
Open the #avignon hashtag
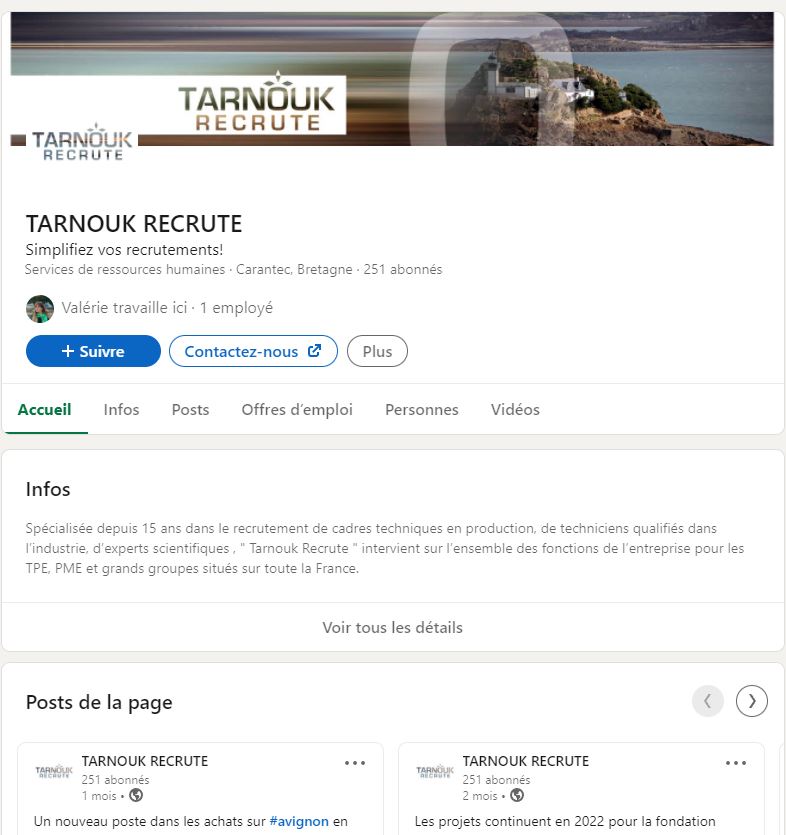pos(299,822)
